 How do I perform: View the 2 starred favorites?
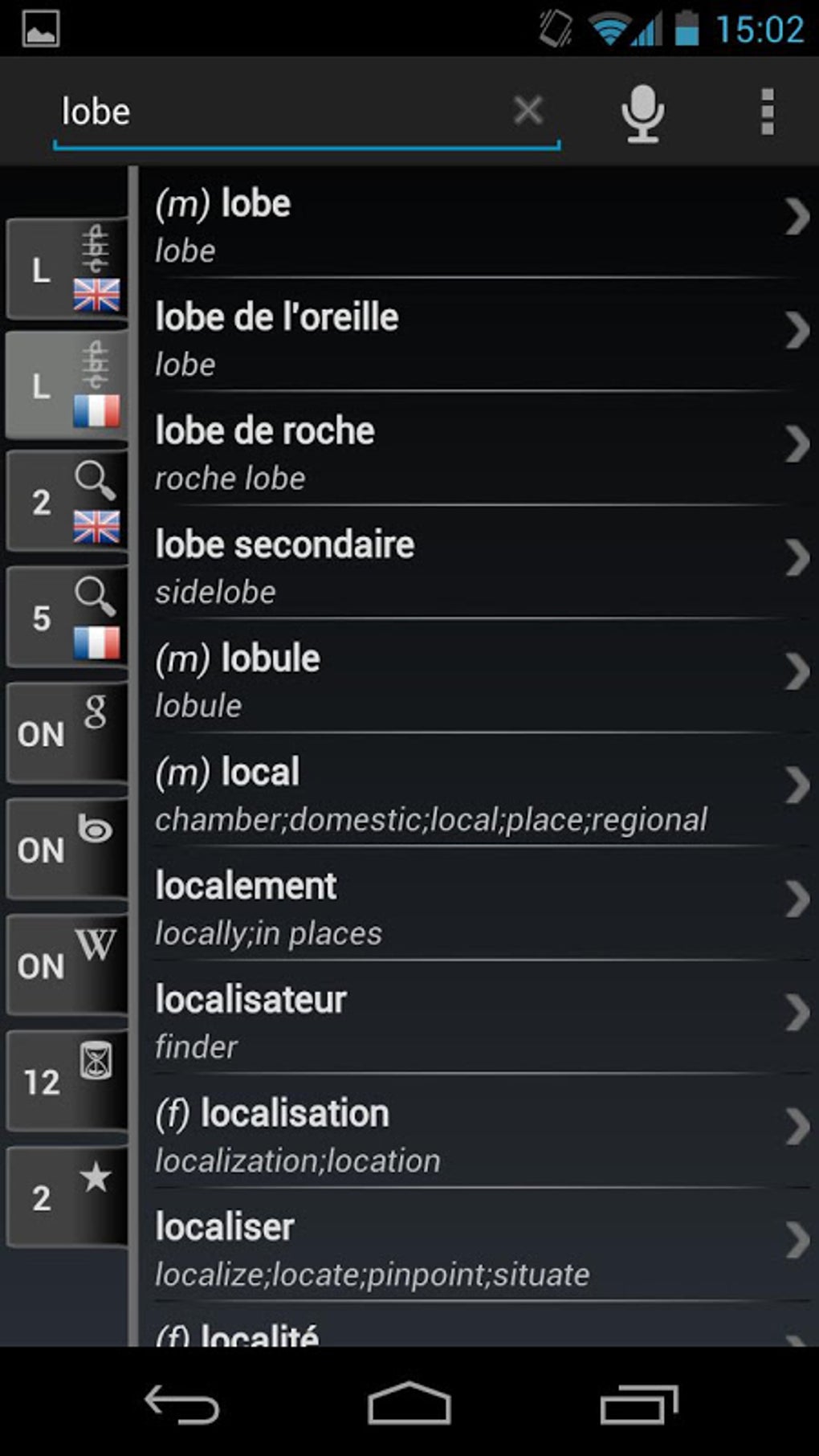tap(67, 1197)
